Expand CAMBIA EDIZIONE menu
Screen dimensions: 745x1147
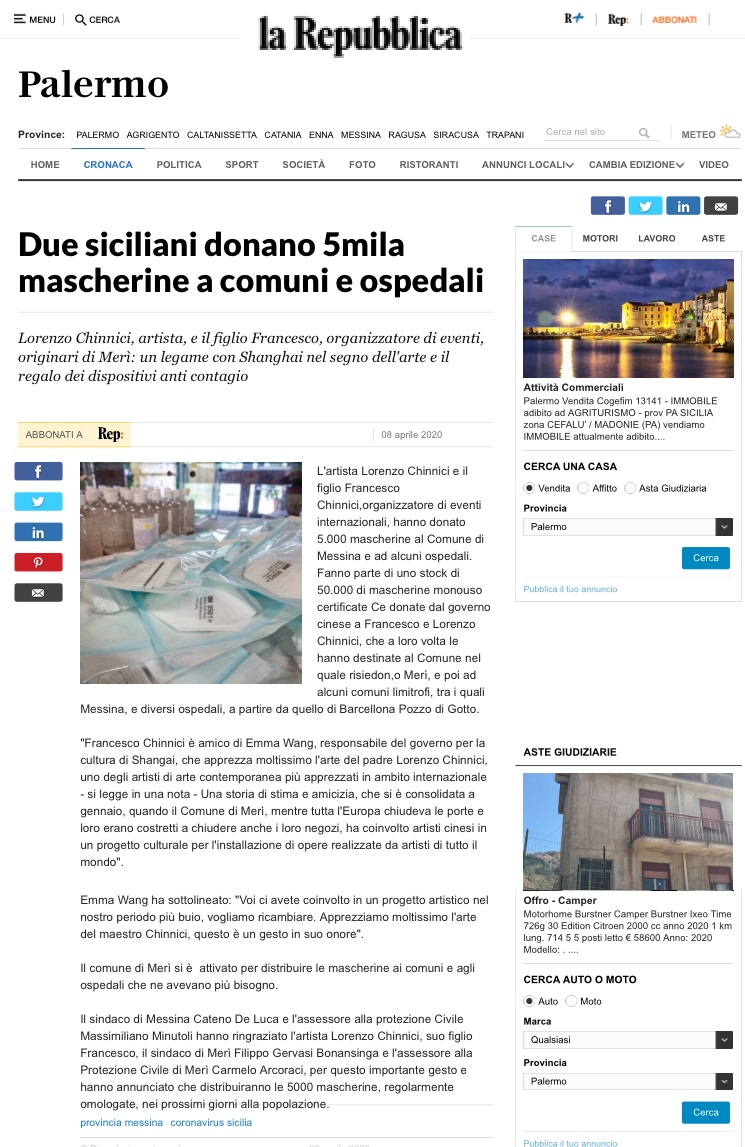pos(636,164)
